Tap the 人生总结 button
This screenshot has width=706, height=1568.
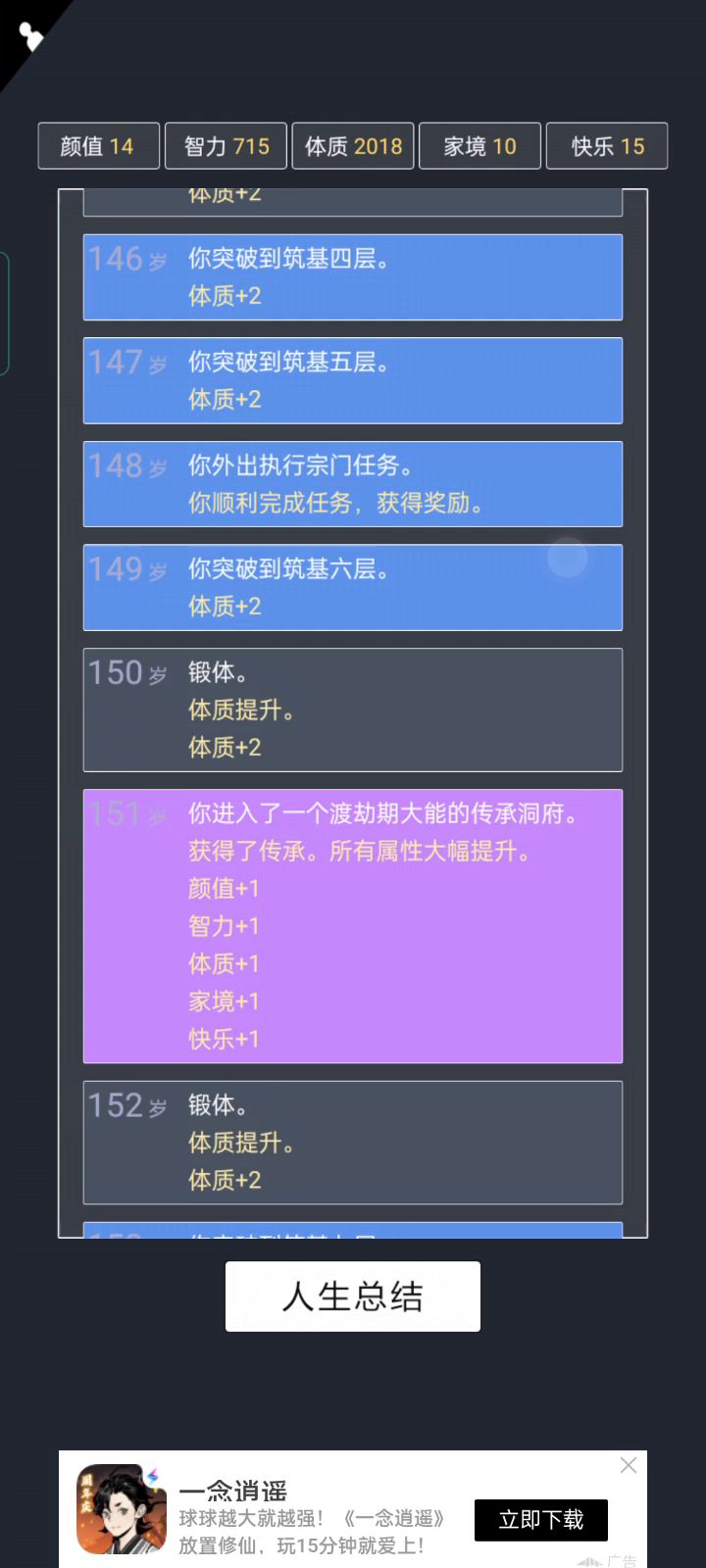[x=353, y=1297]
